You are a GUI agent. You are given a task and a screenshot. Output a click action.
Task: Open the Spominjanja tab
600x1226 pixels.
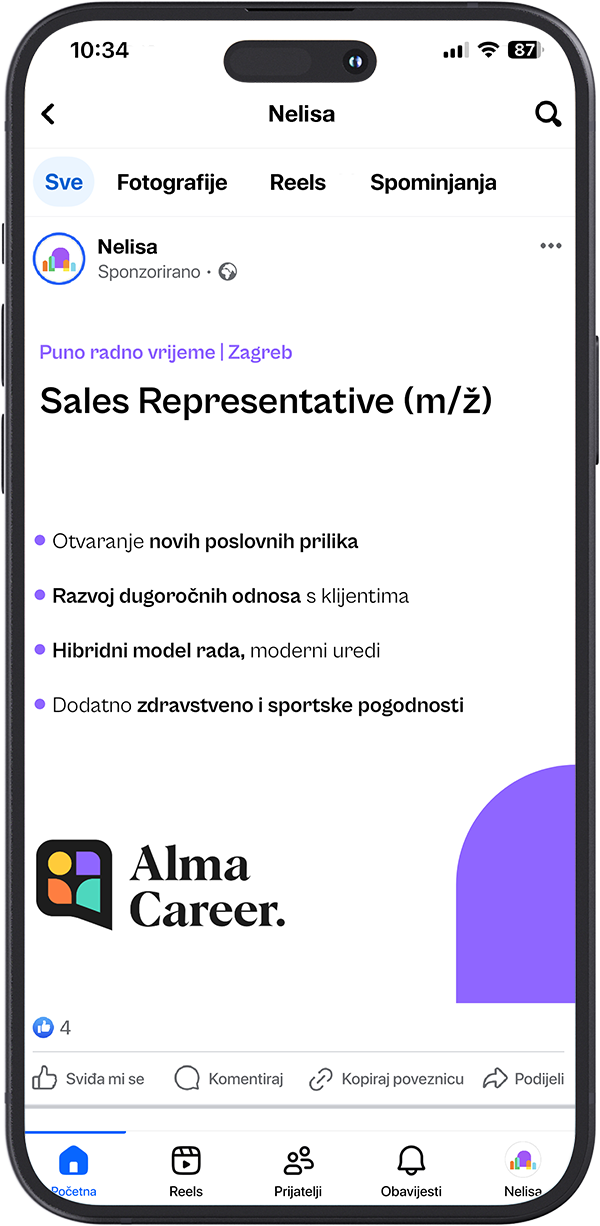point(433,182)
